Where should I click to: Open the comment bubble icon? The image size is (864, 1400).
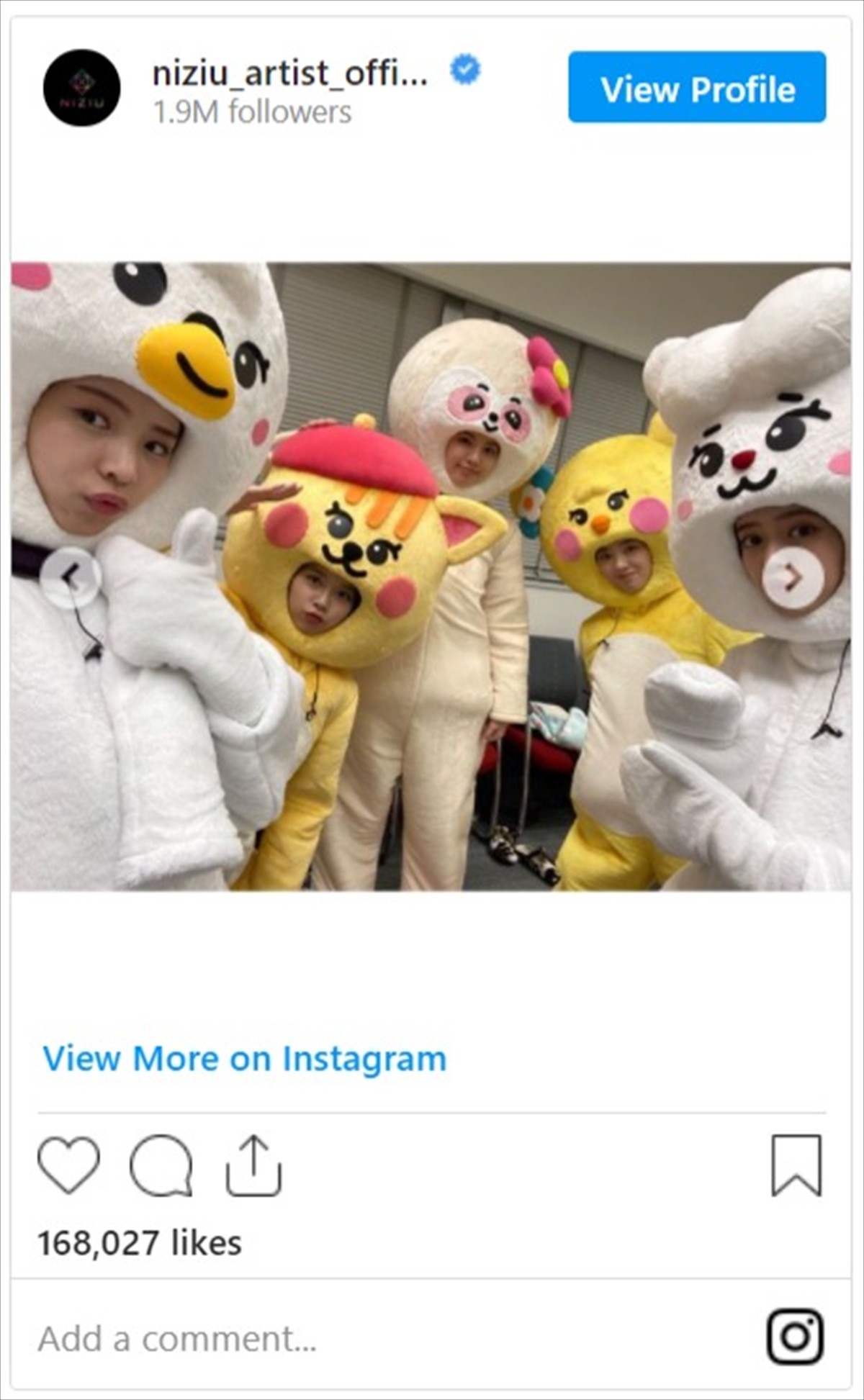161,1165
